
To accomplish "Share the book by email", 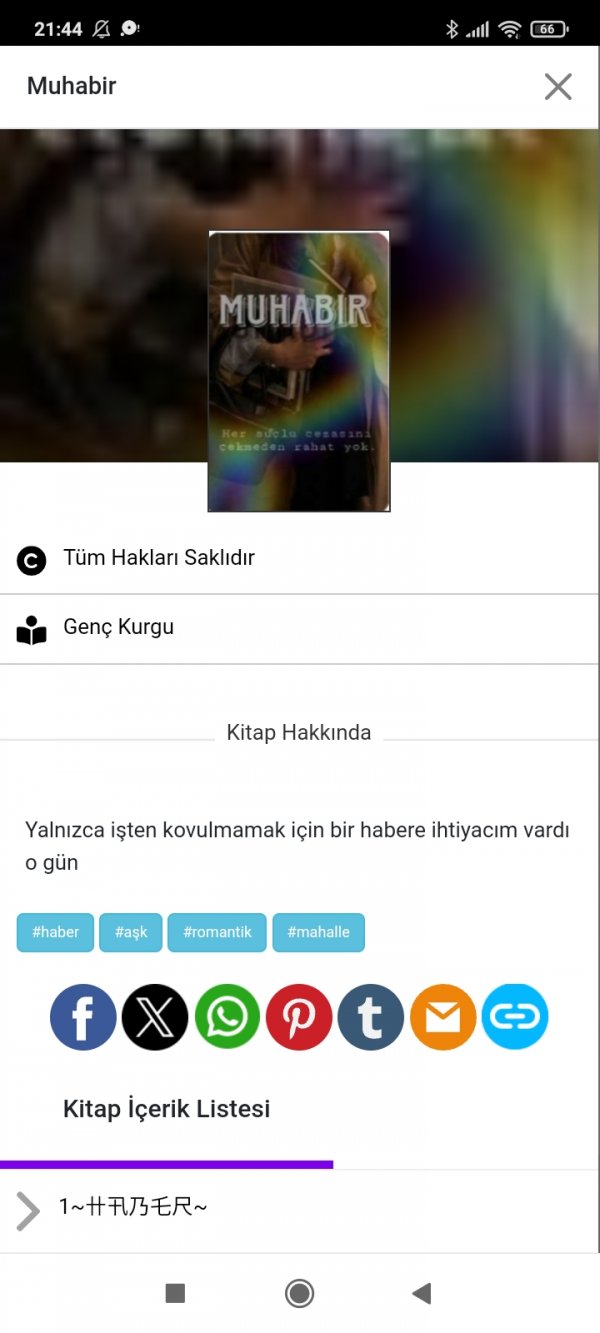I will [443, 1017].
